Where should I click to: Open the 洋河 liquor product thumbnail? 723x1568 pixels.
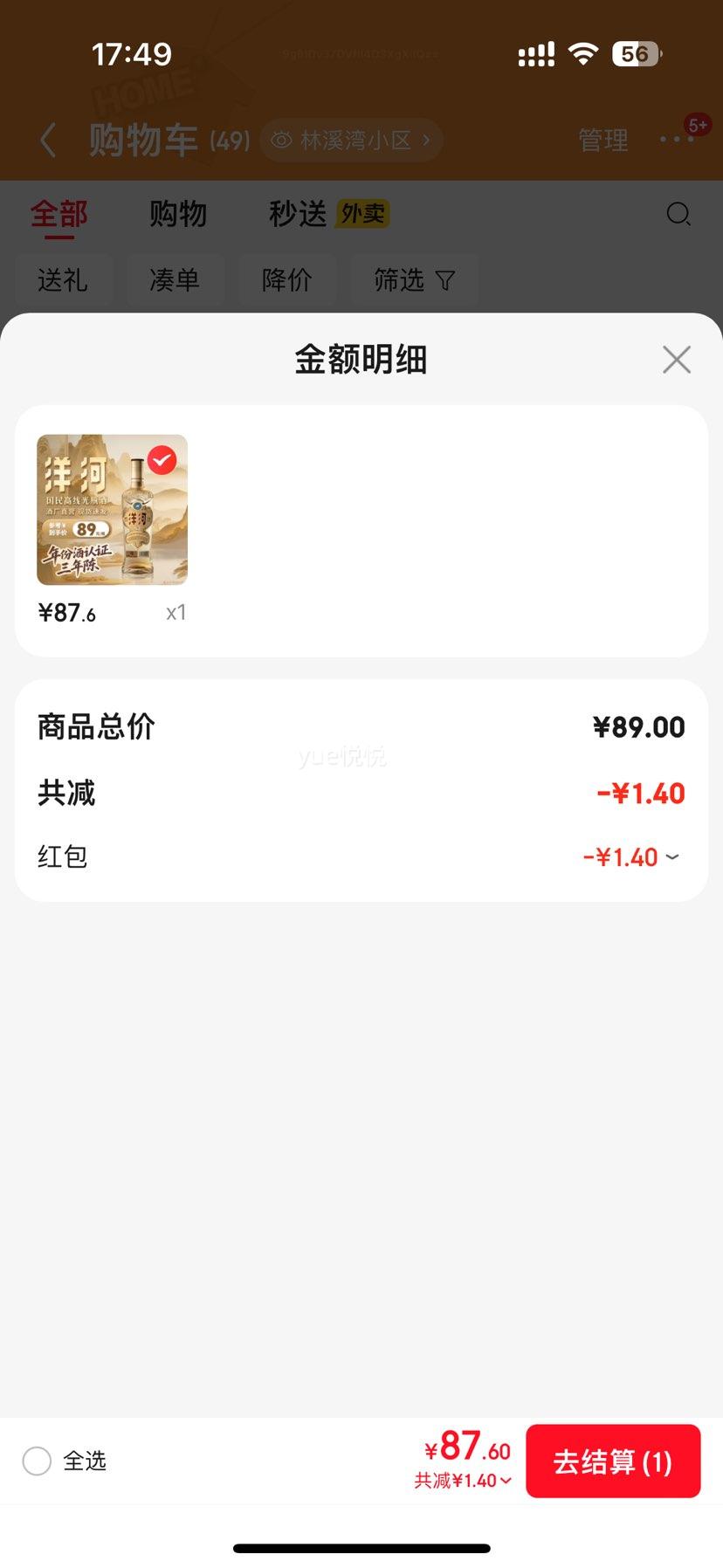pyautogui.click(x=112, y=510)
